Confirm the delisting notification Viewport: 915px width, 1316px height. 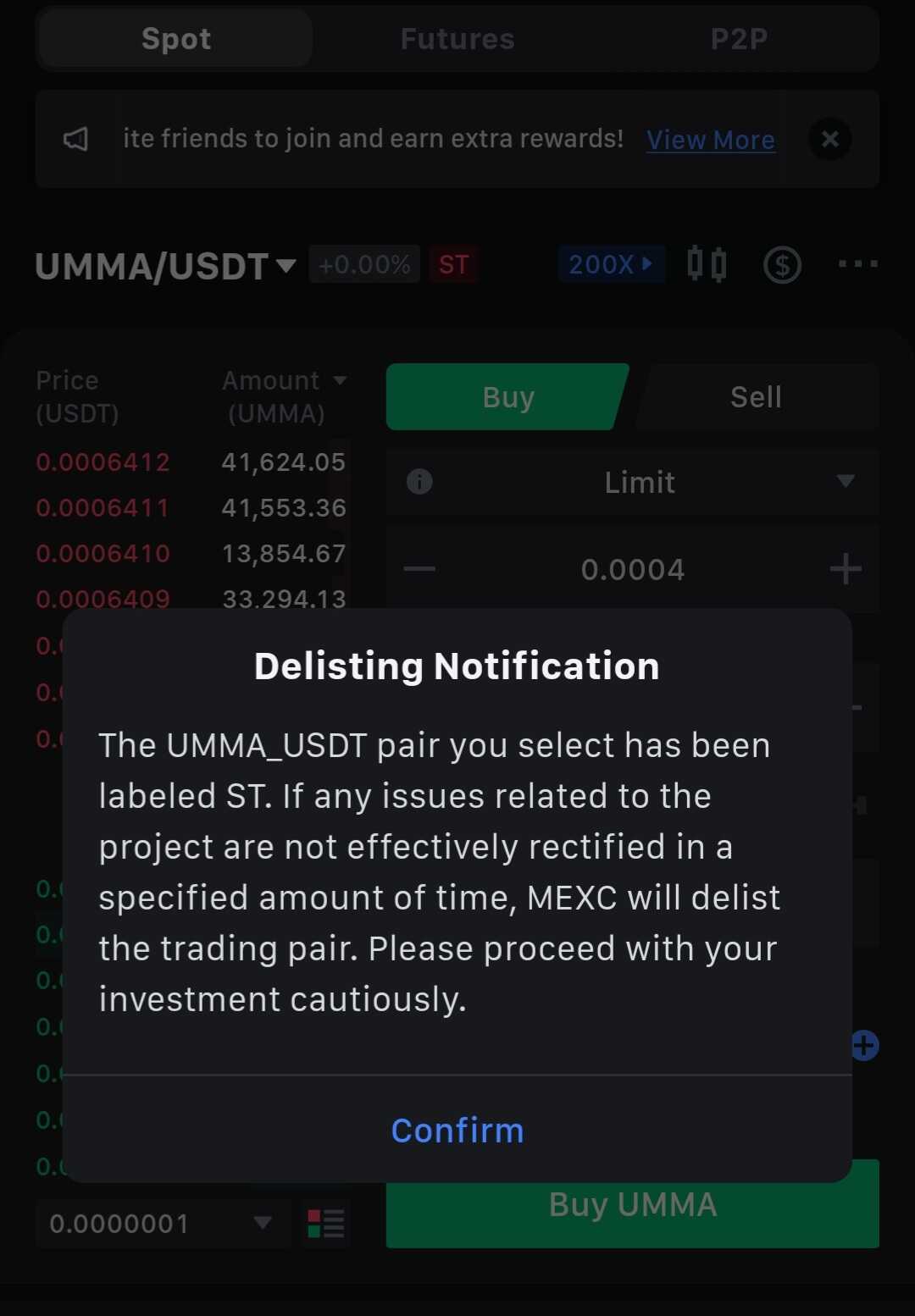(x=457, y=1131)
